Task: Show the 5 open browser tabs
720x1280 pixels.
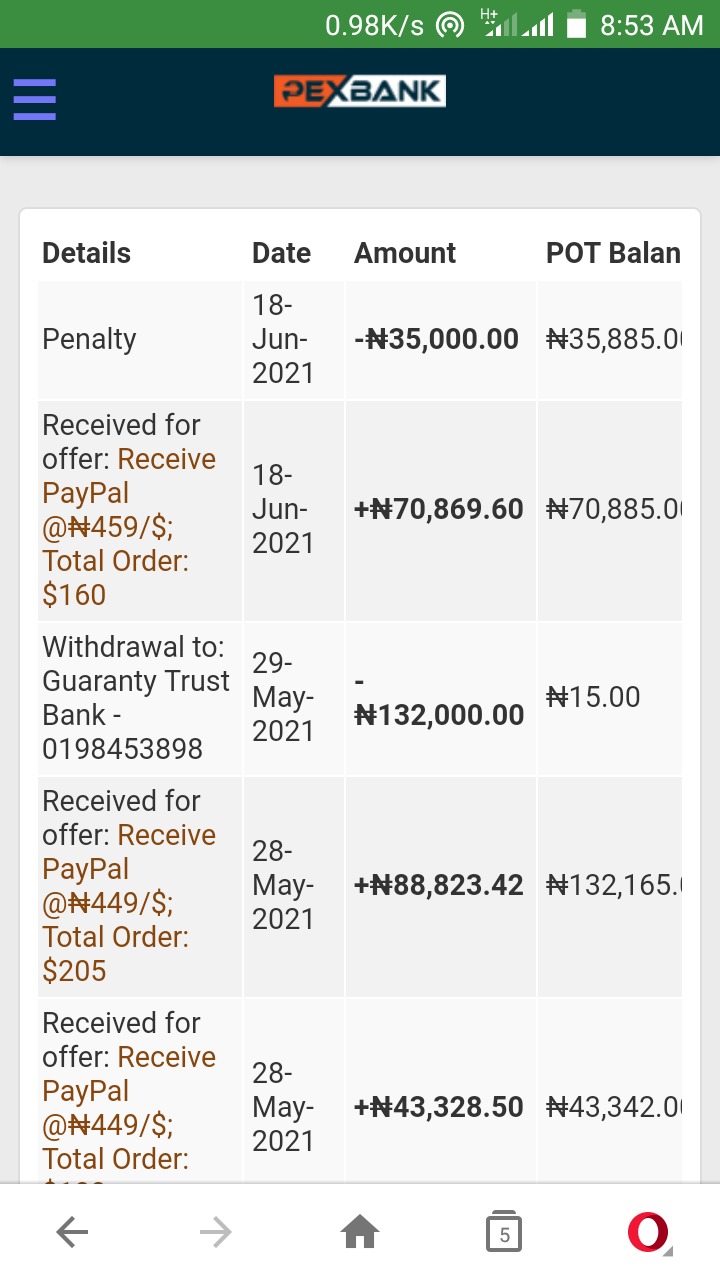Action: pos(504,1233)
